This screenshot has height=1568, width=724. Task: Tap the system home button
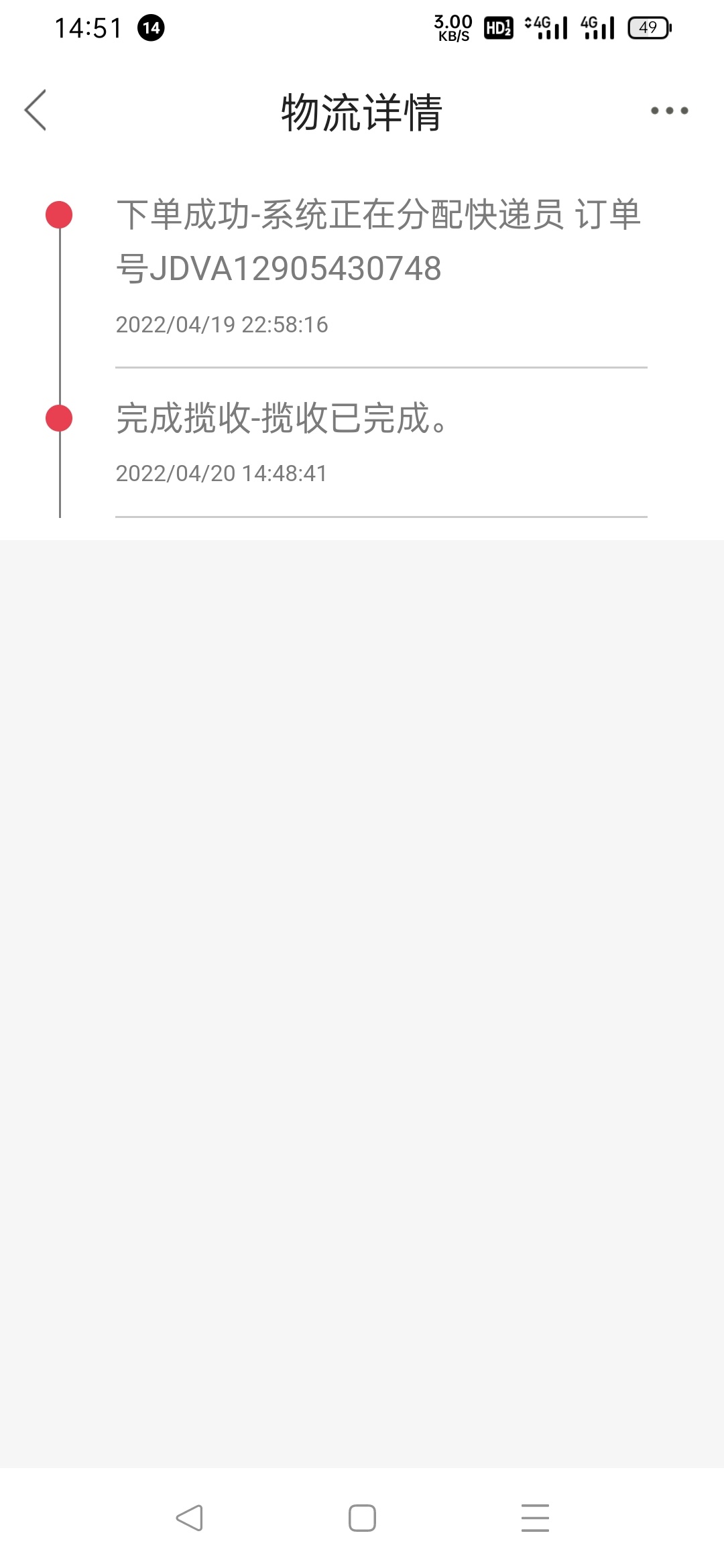(362, 1518)
